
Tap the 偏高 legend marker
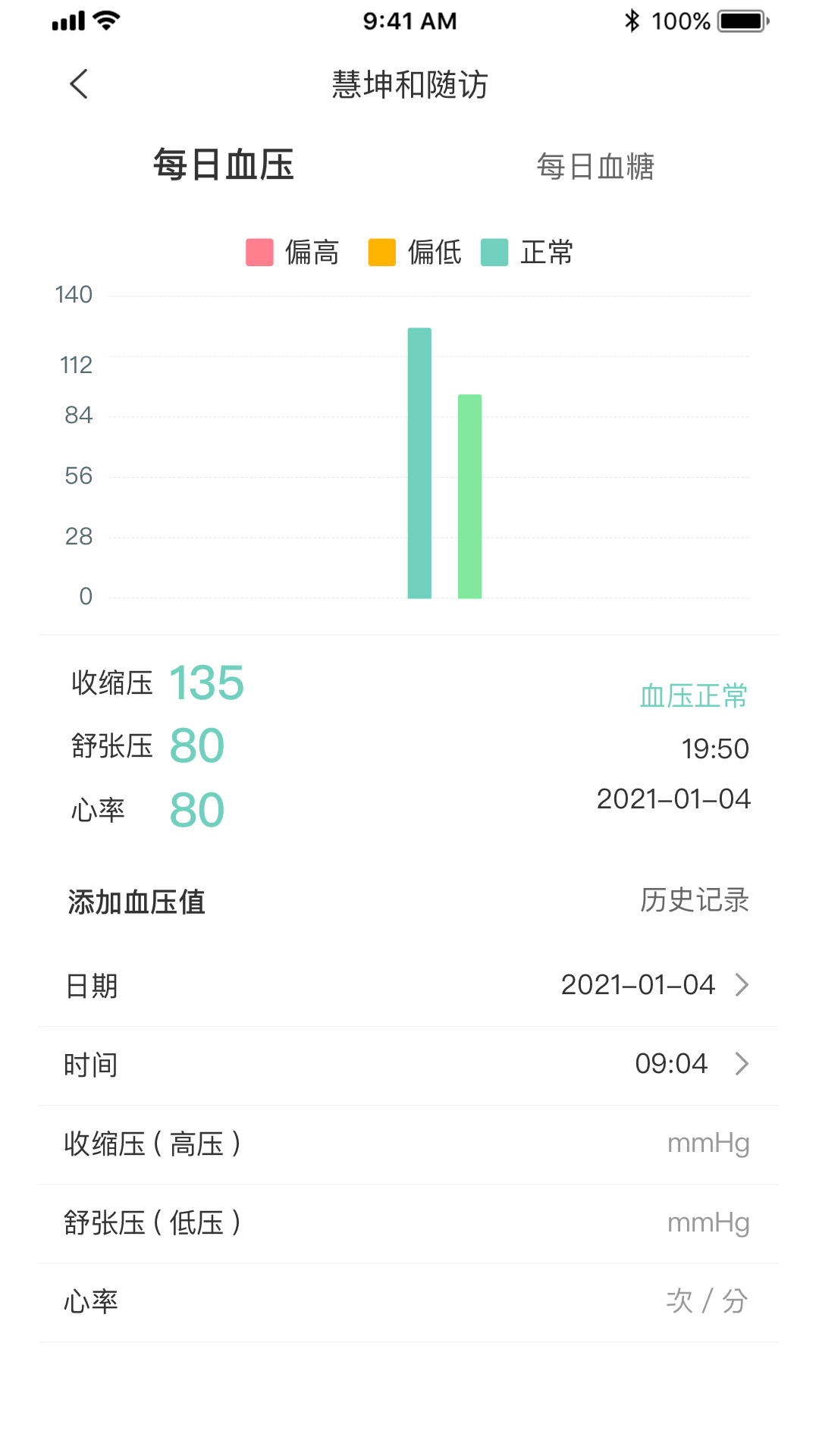pos(257,251)
